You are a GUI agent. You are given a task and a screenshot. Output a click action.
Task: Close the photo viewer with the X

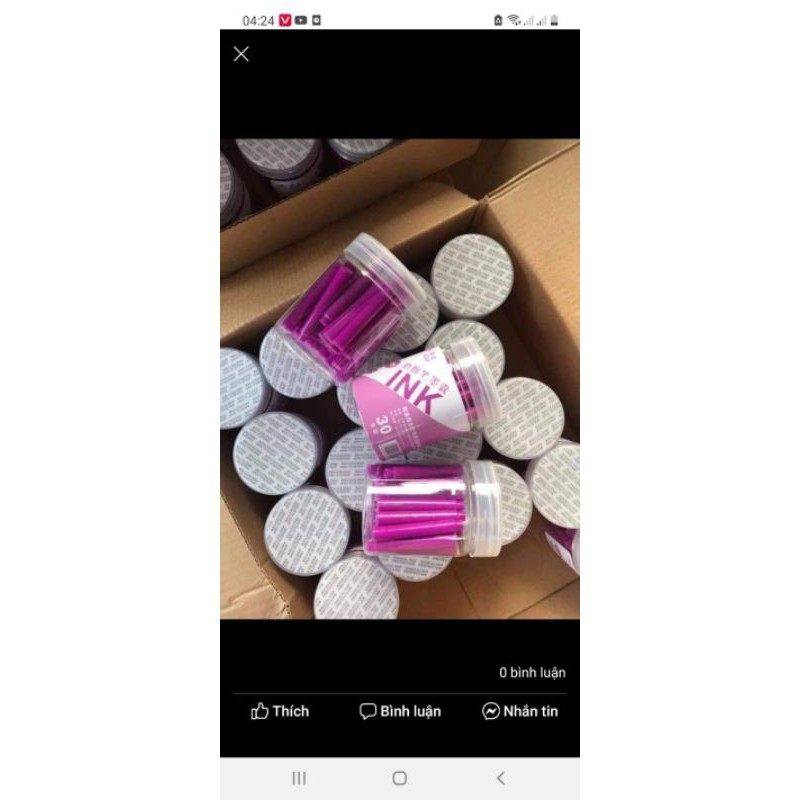(x=241, y=54)
